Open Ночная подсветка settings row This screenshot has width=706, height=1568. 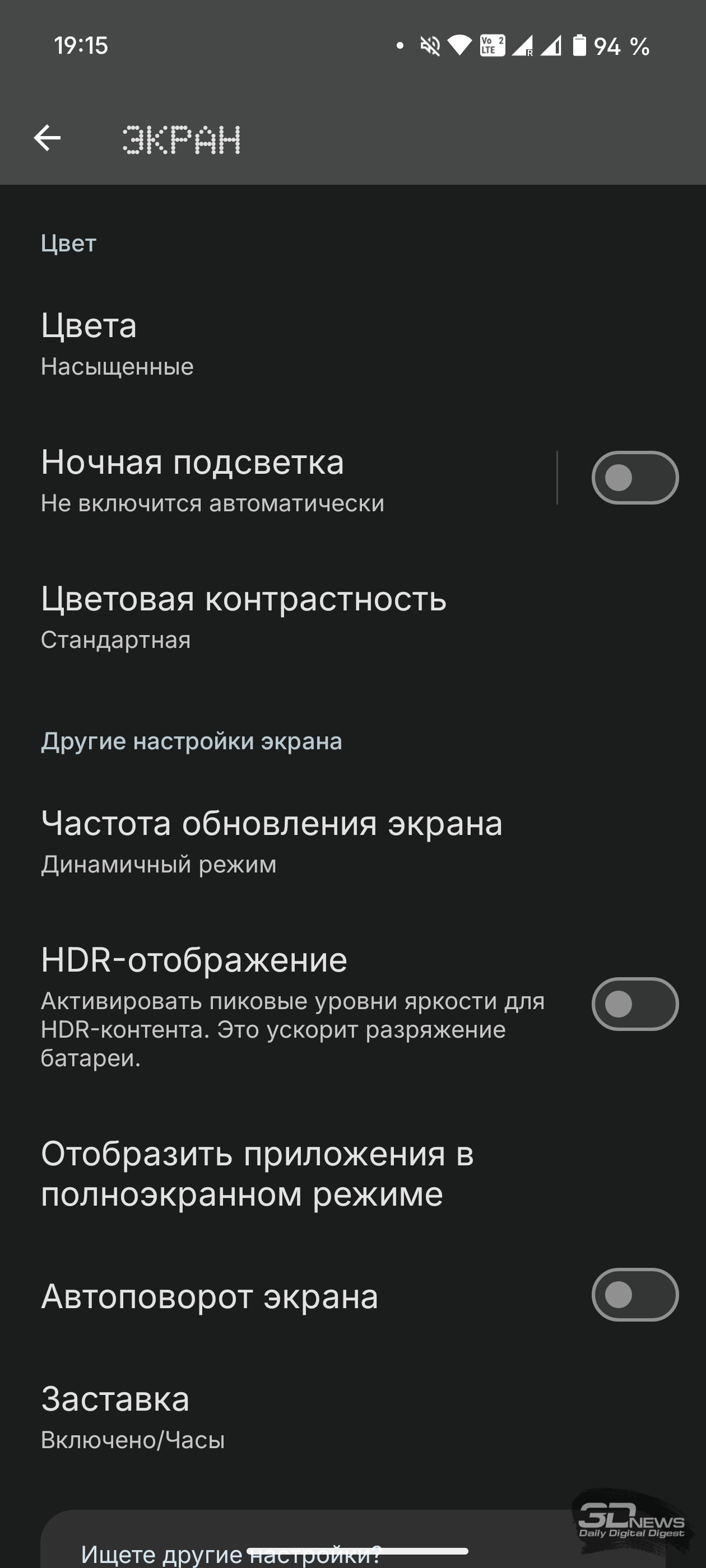277,478
